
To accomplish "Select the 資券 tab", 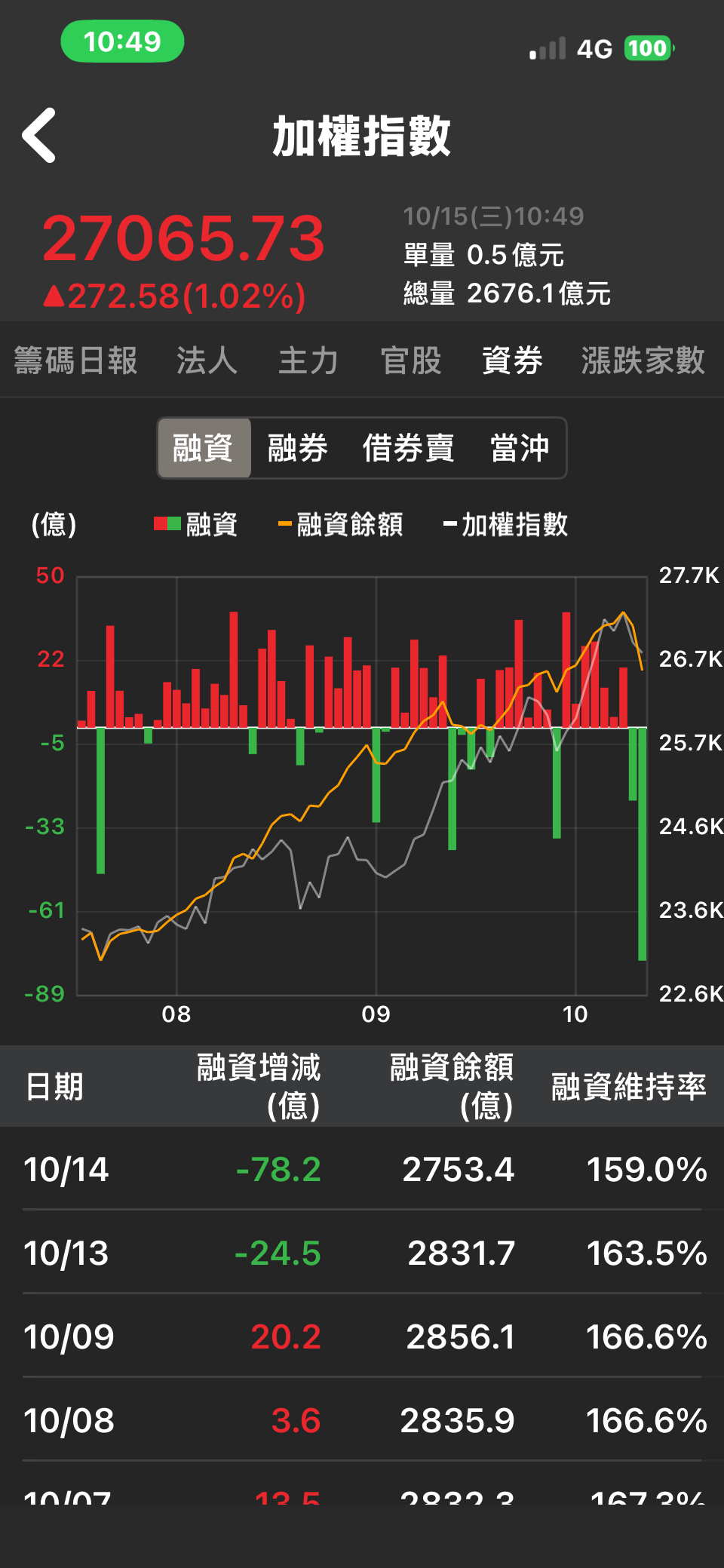I will point(512,361).
